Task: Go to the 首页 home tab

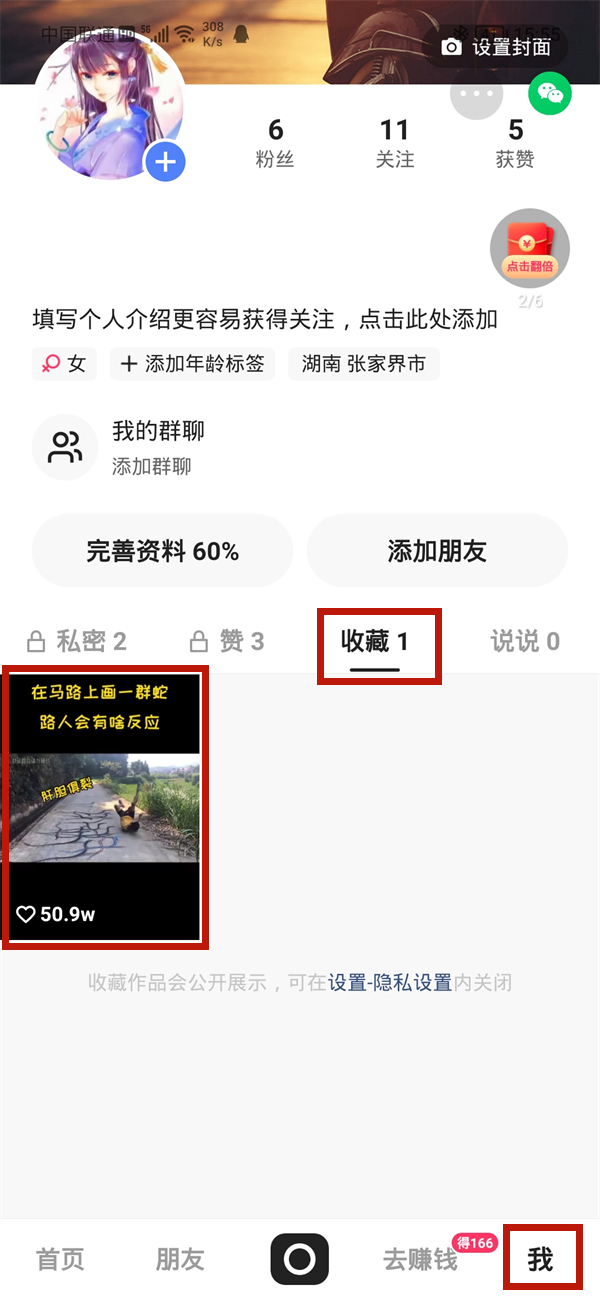Action: point(60,1259)
